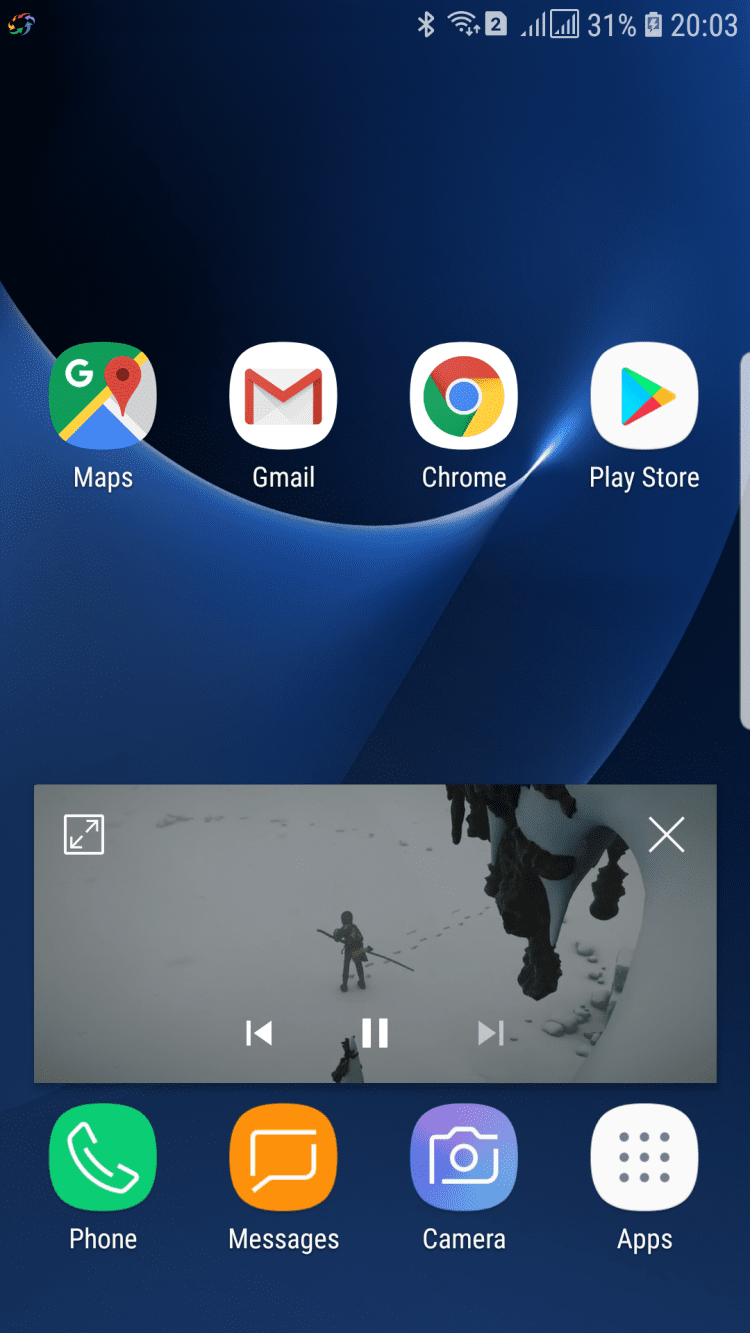
Task: Skip to the next video
Action: (490, 1033)
